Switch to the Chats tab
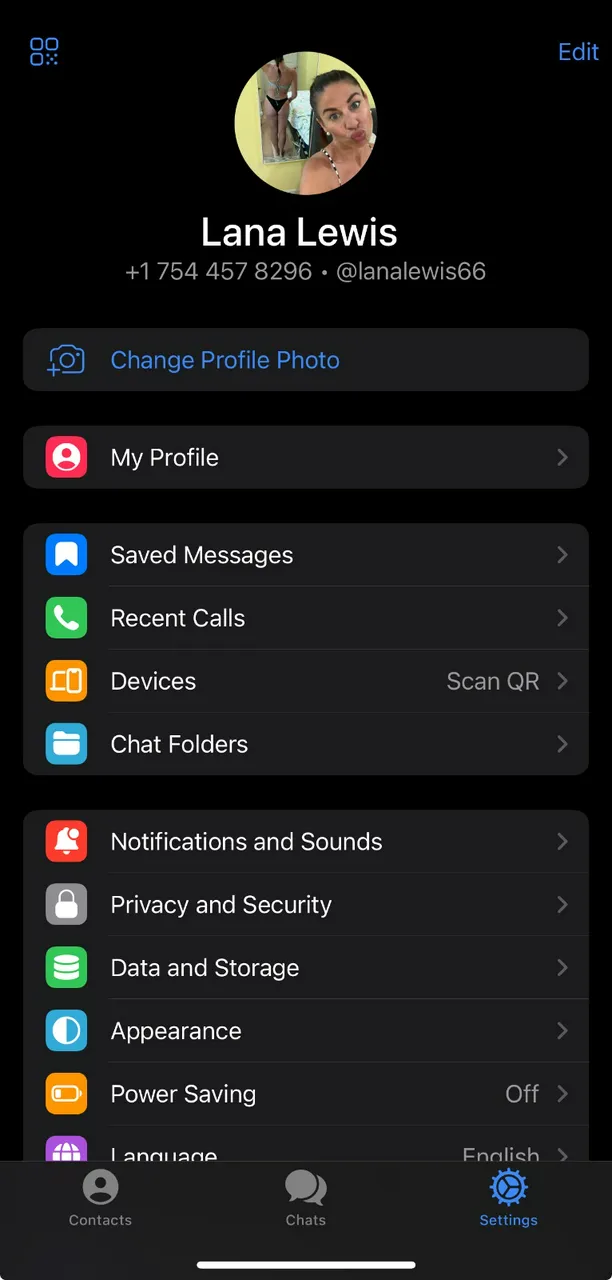 click(305, 1199)
